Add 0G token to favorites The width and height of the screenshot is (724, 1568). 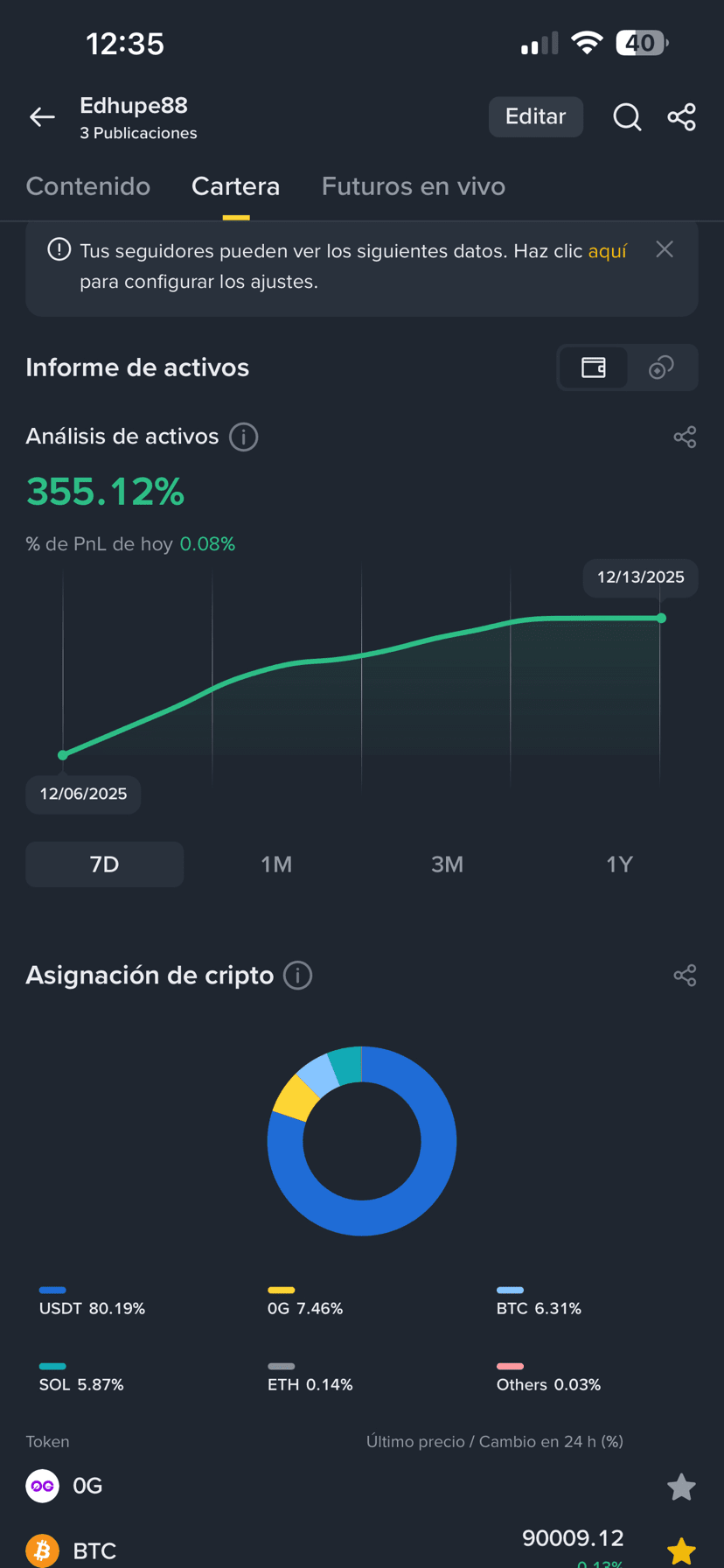click(x=681, y=1487)
